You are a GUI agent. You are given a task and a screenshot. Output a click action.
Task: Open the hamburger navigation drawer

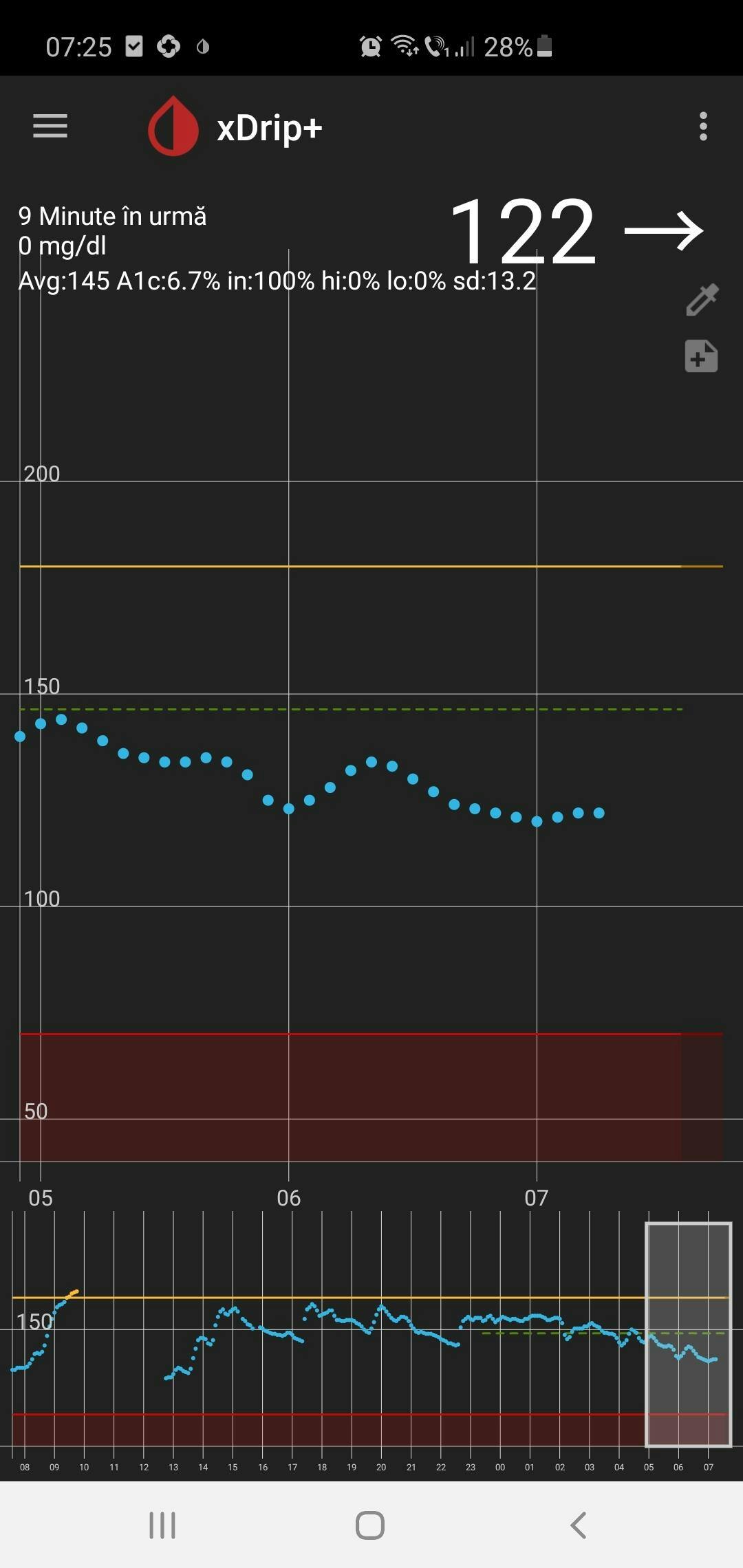(x=50, y=127)
